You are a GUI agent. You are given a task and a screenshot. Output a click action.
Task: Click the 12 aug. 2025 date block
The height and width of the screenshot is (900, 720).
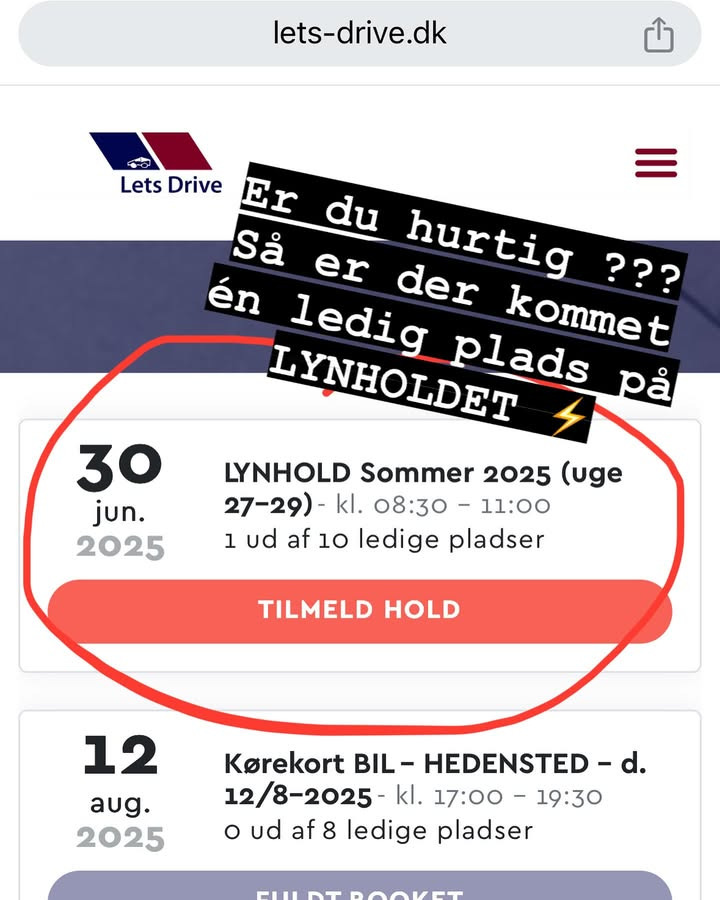[120, 790]
